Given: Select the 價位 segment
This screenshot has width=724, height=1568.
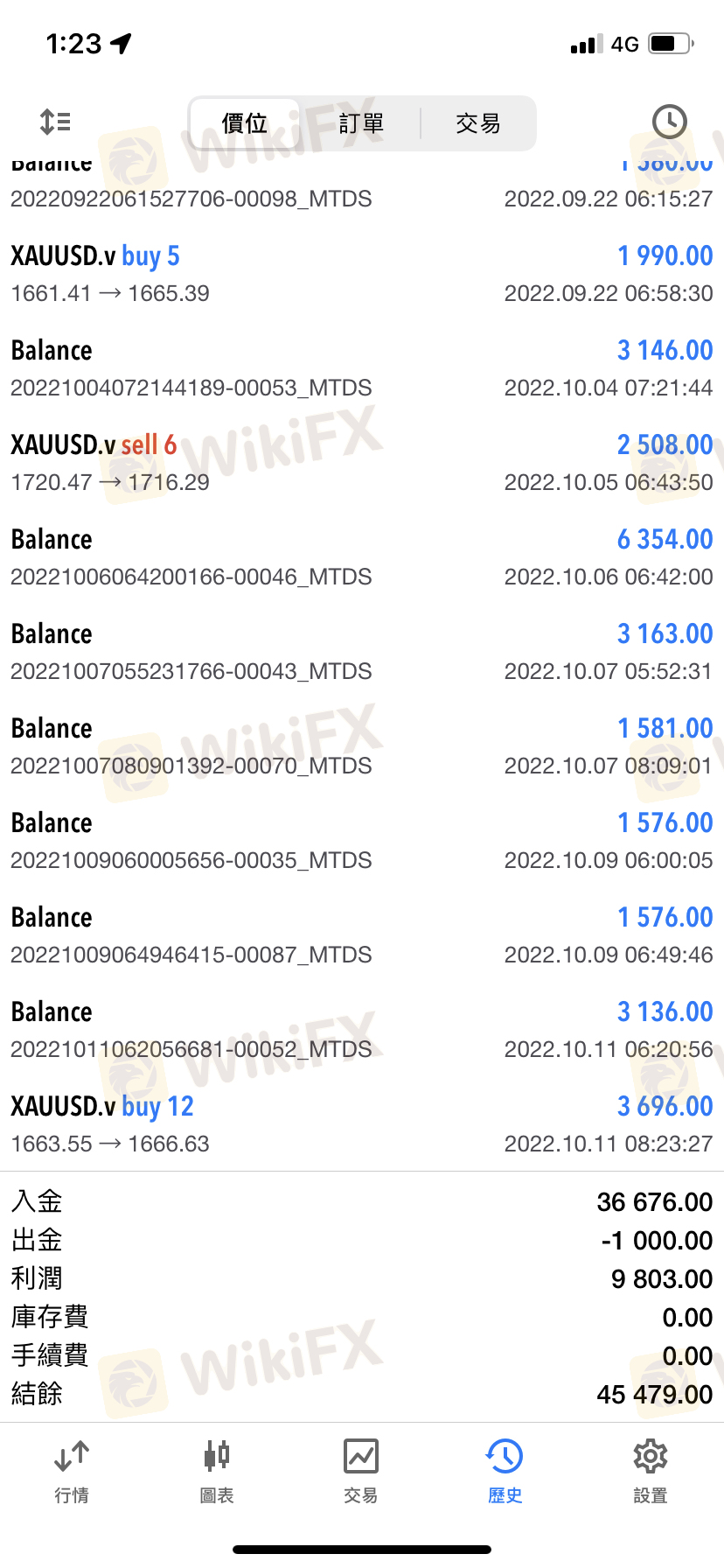Looking at the screenshot, I should [x=245, y=123].
